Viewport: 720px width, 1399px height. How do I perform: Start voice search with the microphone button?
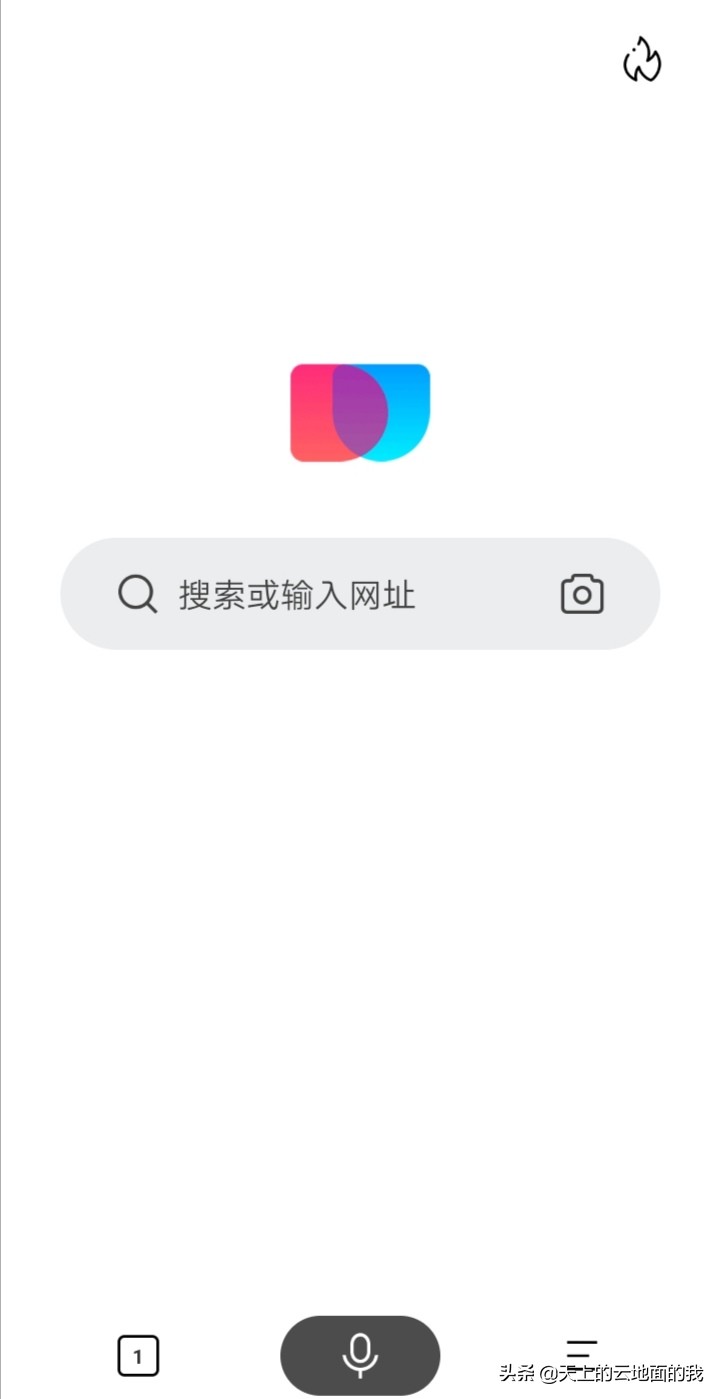(x=360, y=1355)
